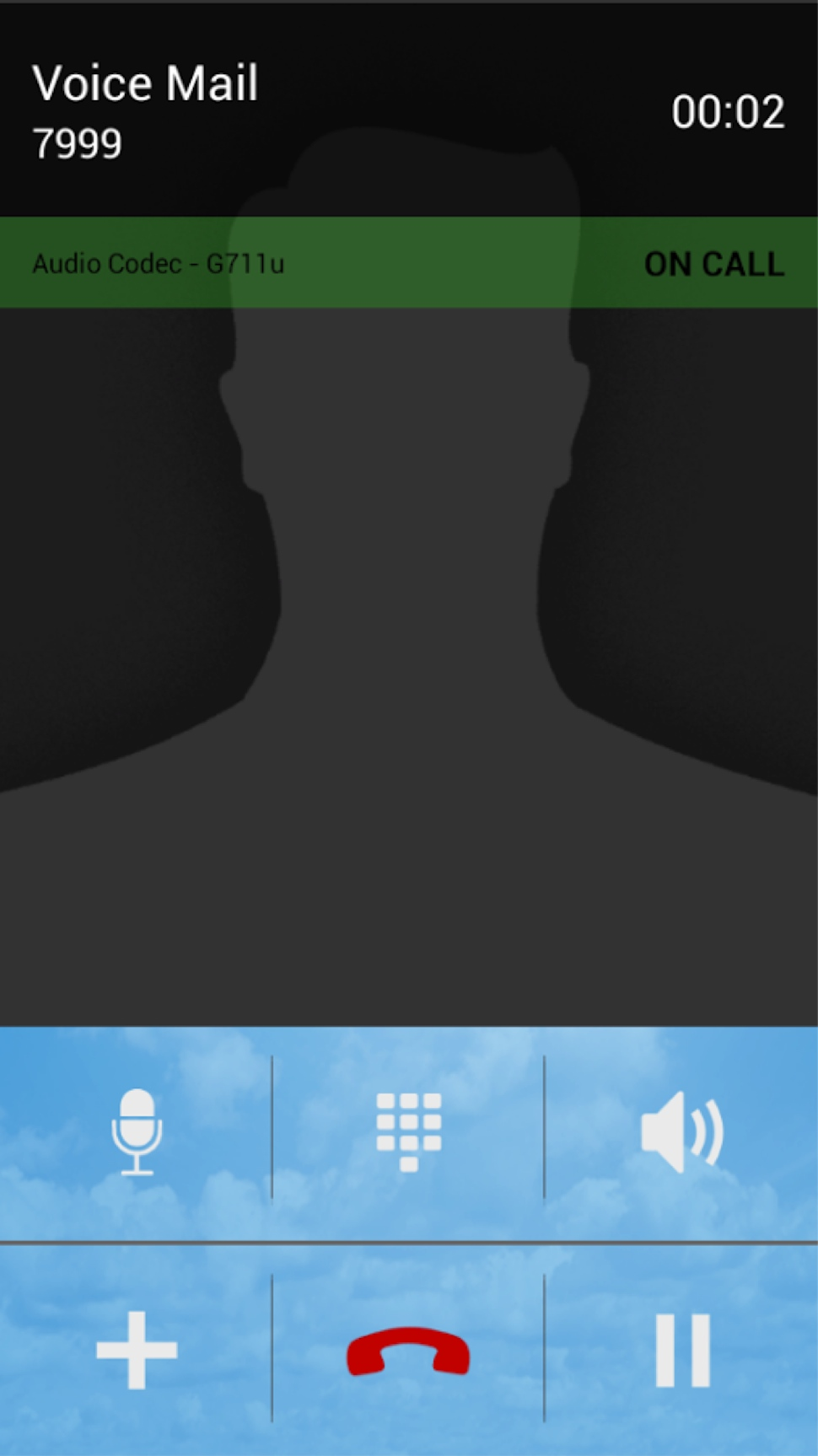Image resolution: width=818 pixels, height=1456 pixels.
Task: Open the dial keypad
Action: point(408,1131)
